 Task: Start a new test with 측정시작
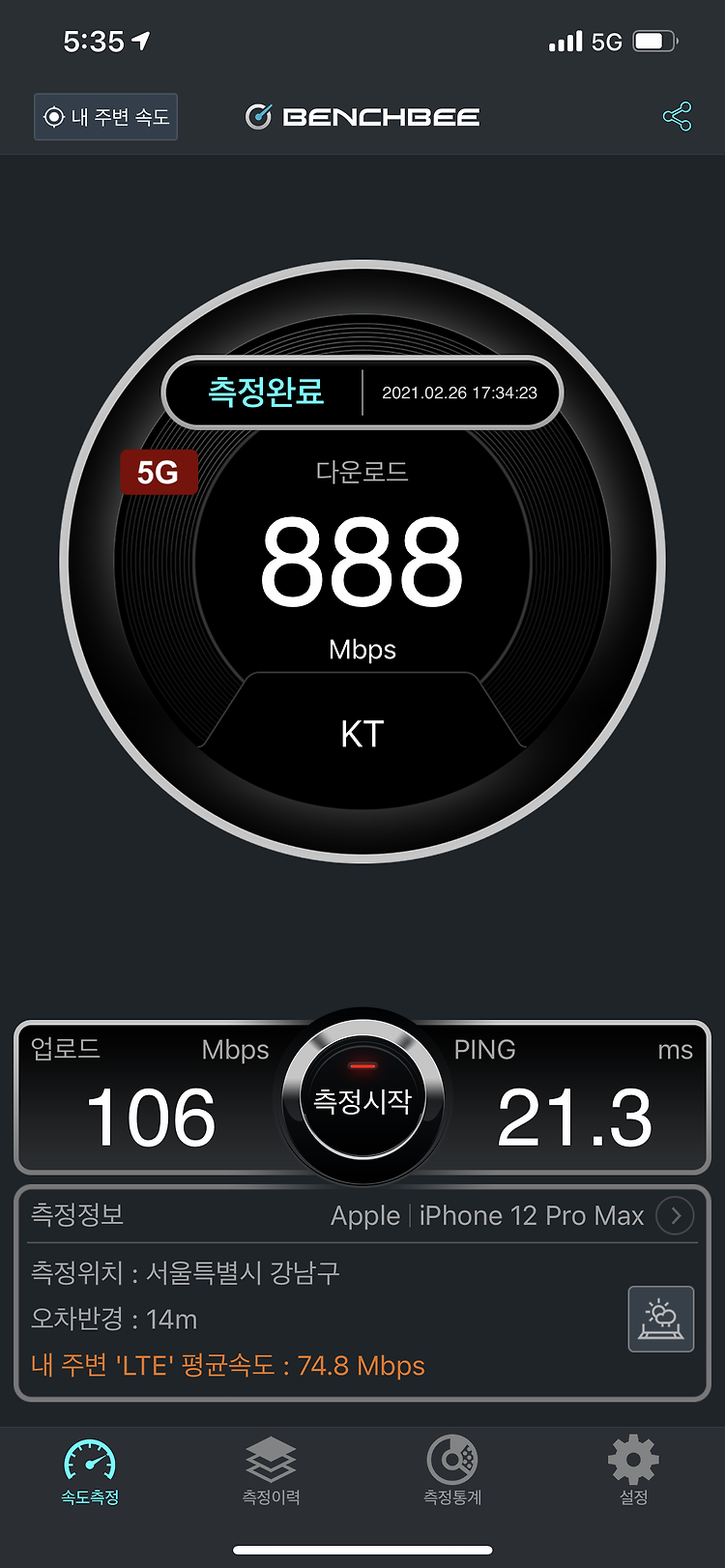tap(362, 1099)
